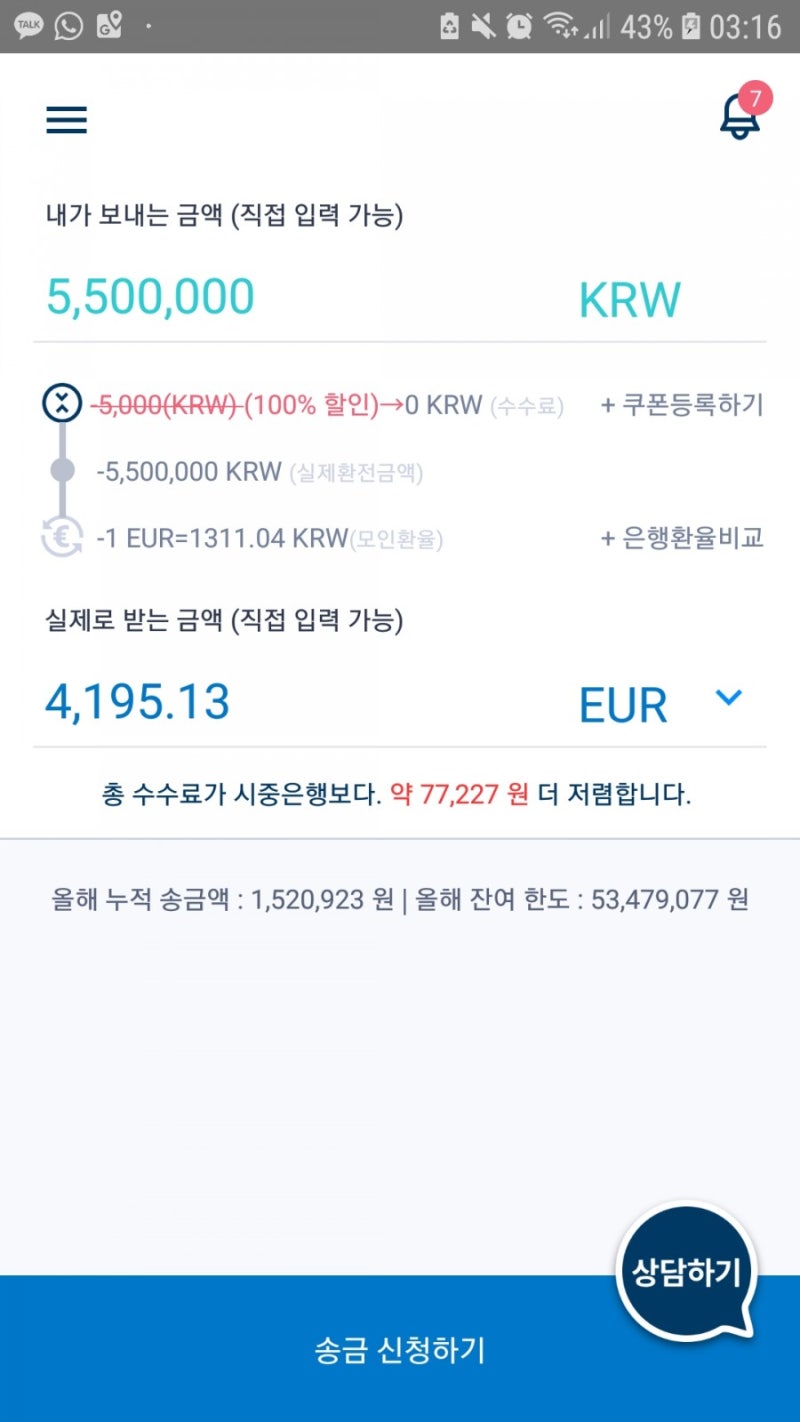Image resolution: width=800 pixels, height=1422 pixels.
Task: Select the 4,195.13 EUR receiving amount field
Action: (139, 700)
